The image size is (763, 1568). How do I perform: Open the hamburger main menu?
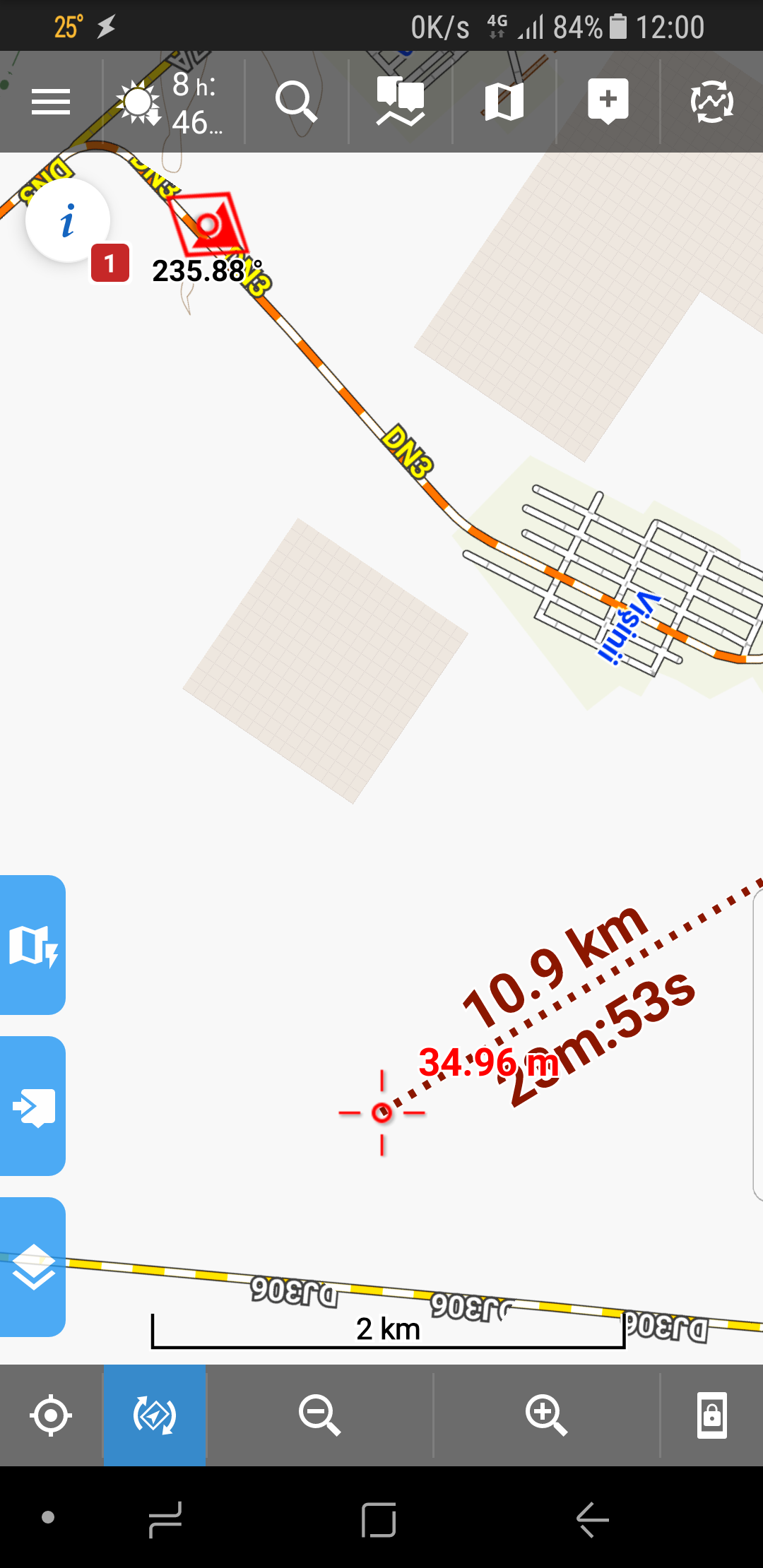tap(51, 102)
